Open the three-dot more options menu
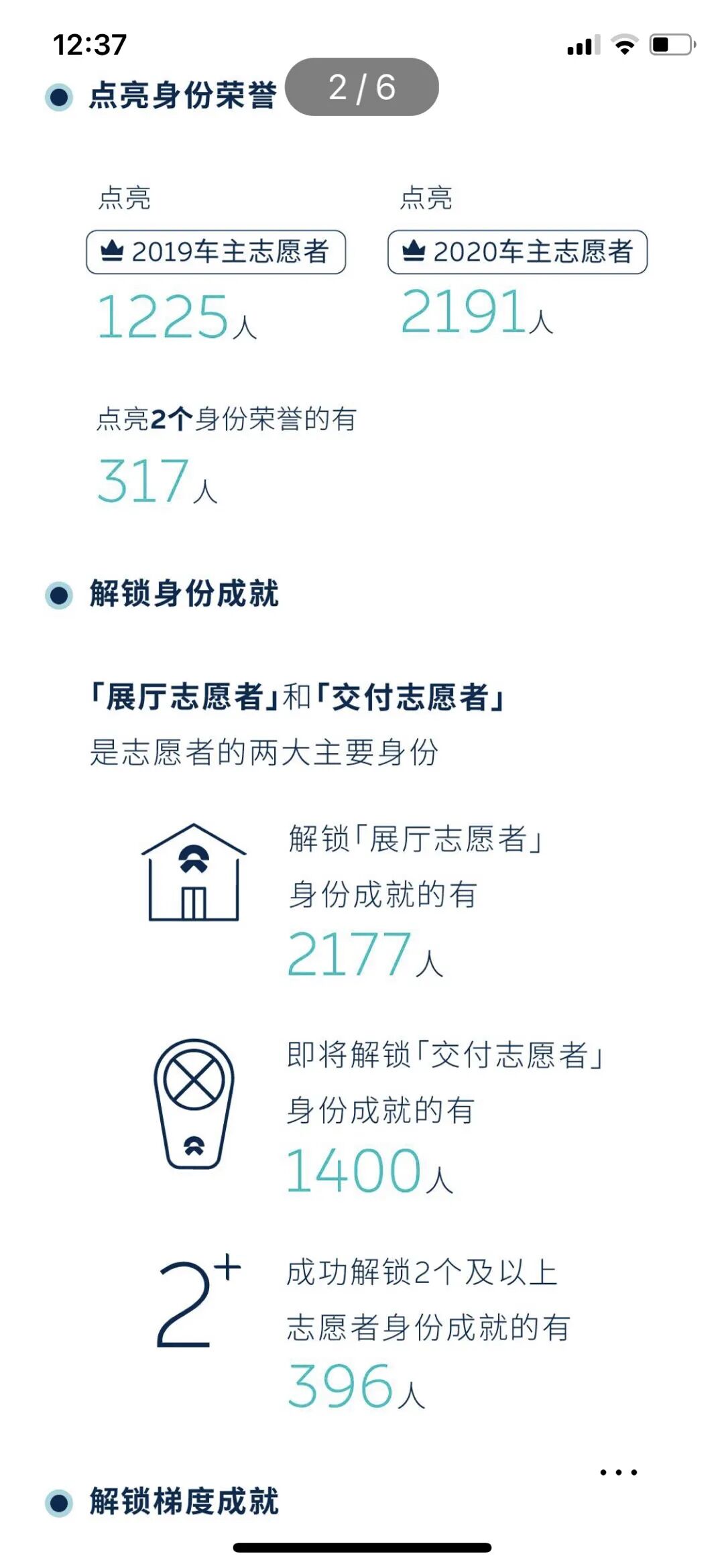The image size is (724, 1568). point(618,1472)
